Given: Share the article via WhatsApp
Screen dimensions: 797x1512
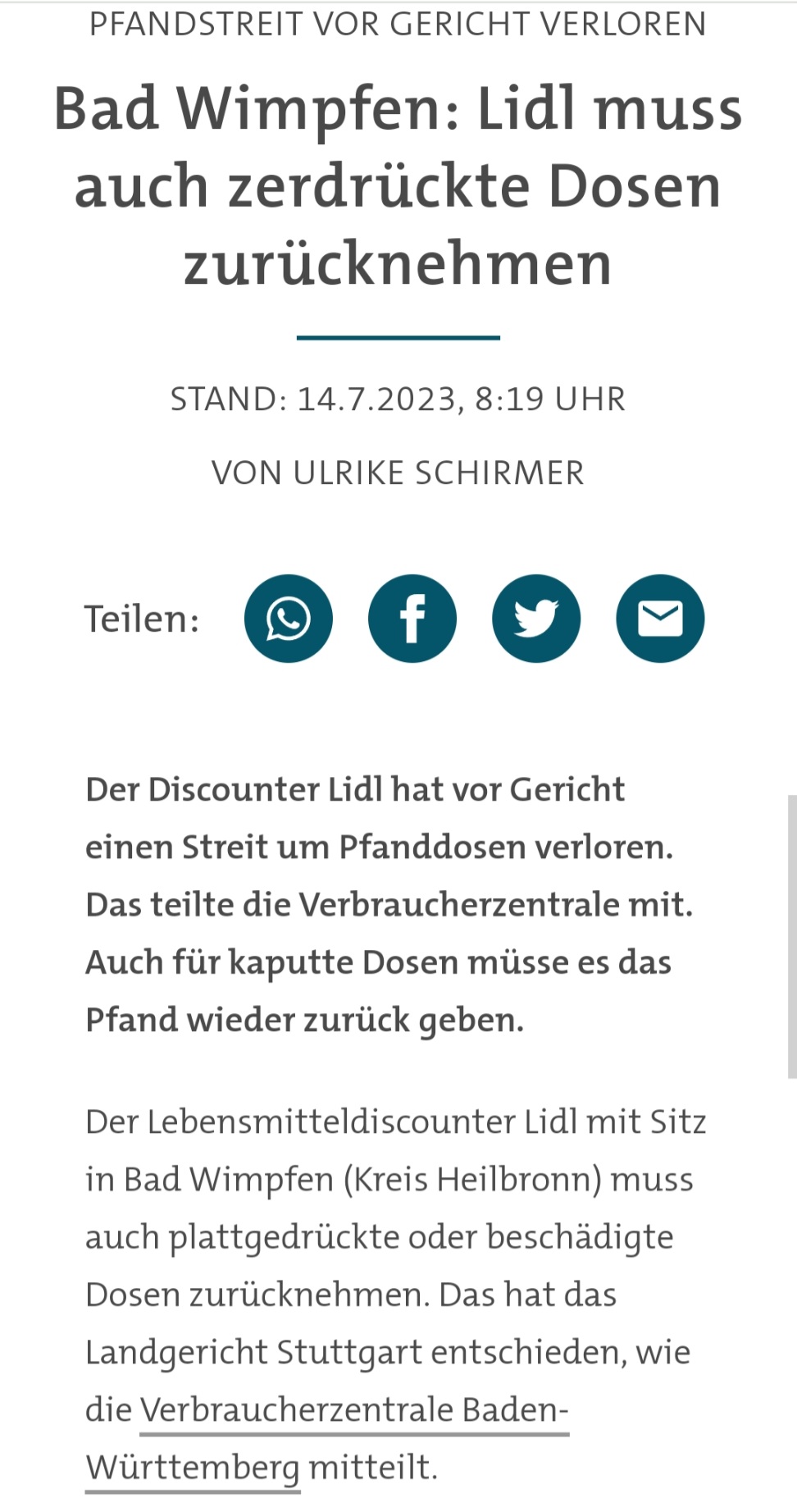Looking at the screenshot, I should (289, 619).
